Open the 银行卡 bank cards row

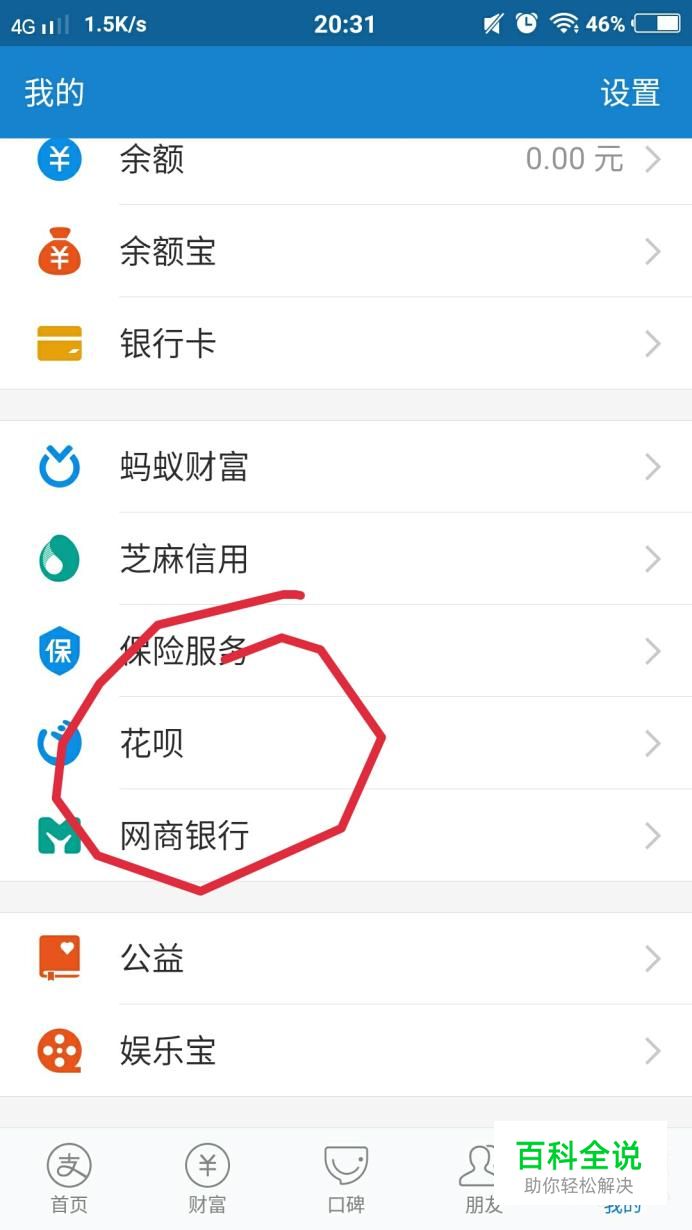pos(346,344)
